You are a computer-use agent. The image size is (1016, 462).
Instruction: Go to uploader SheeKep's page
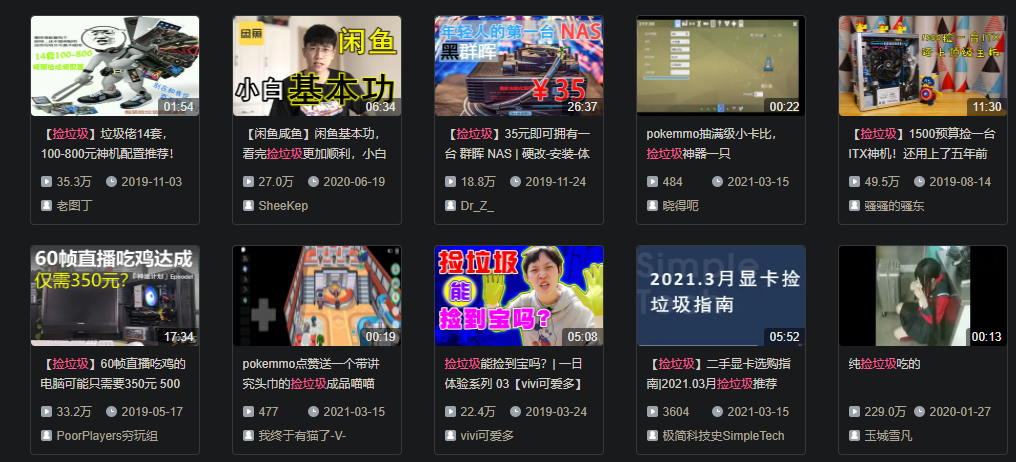tap(283, 205)
